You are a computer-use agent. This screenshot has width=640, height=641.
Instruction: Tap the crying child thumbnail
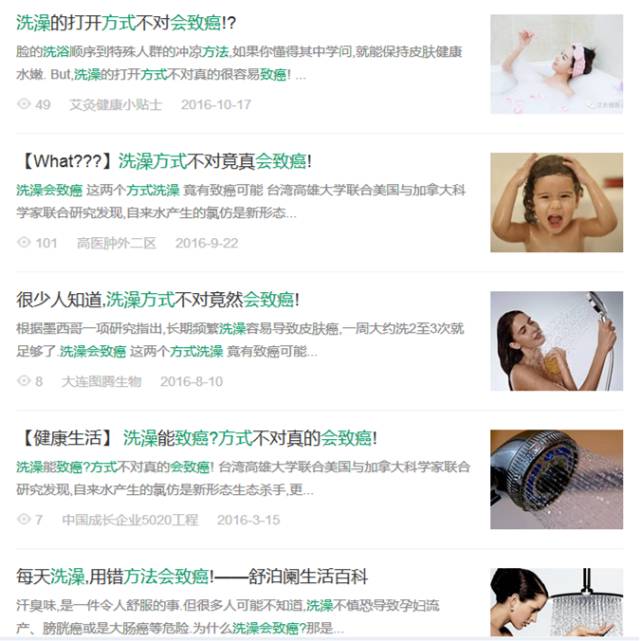click(556, 202)
